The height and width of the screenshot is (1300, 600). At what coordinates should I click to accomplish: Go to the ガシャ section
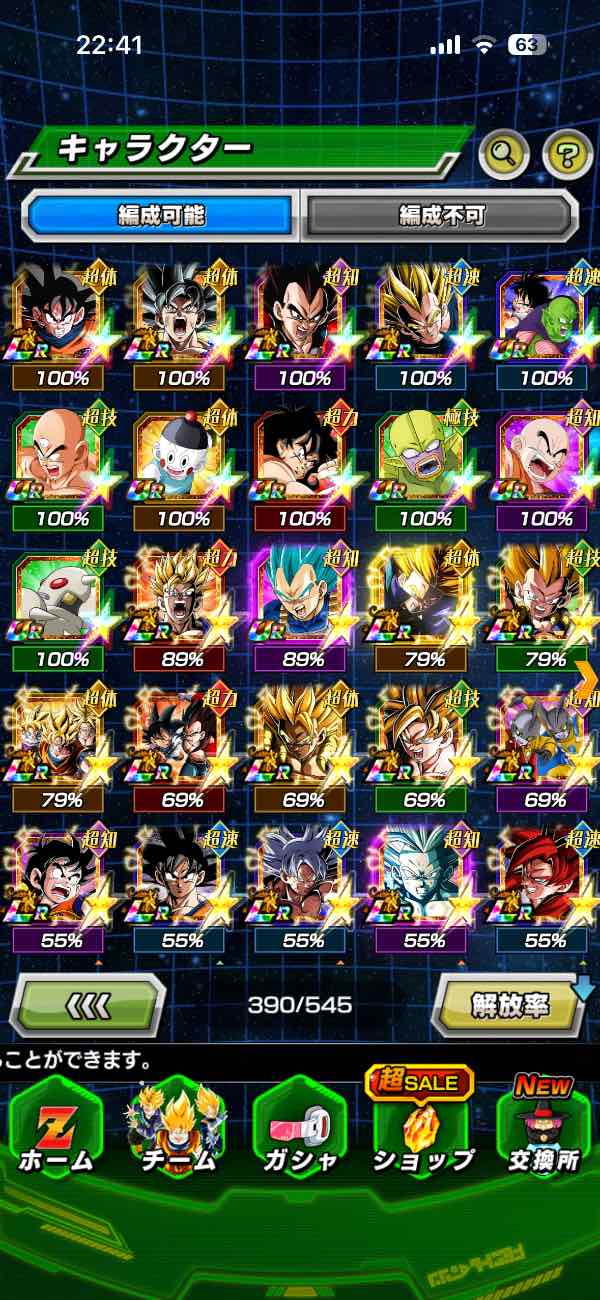299,1128
